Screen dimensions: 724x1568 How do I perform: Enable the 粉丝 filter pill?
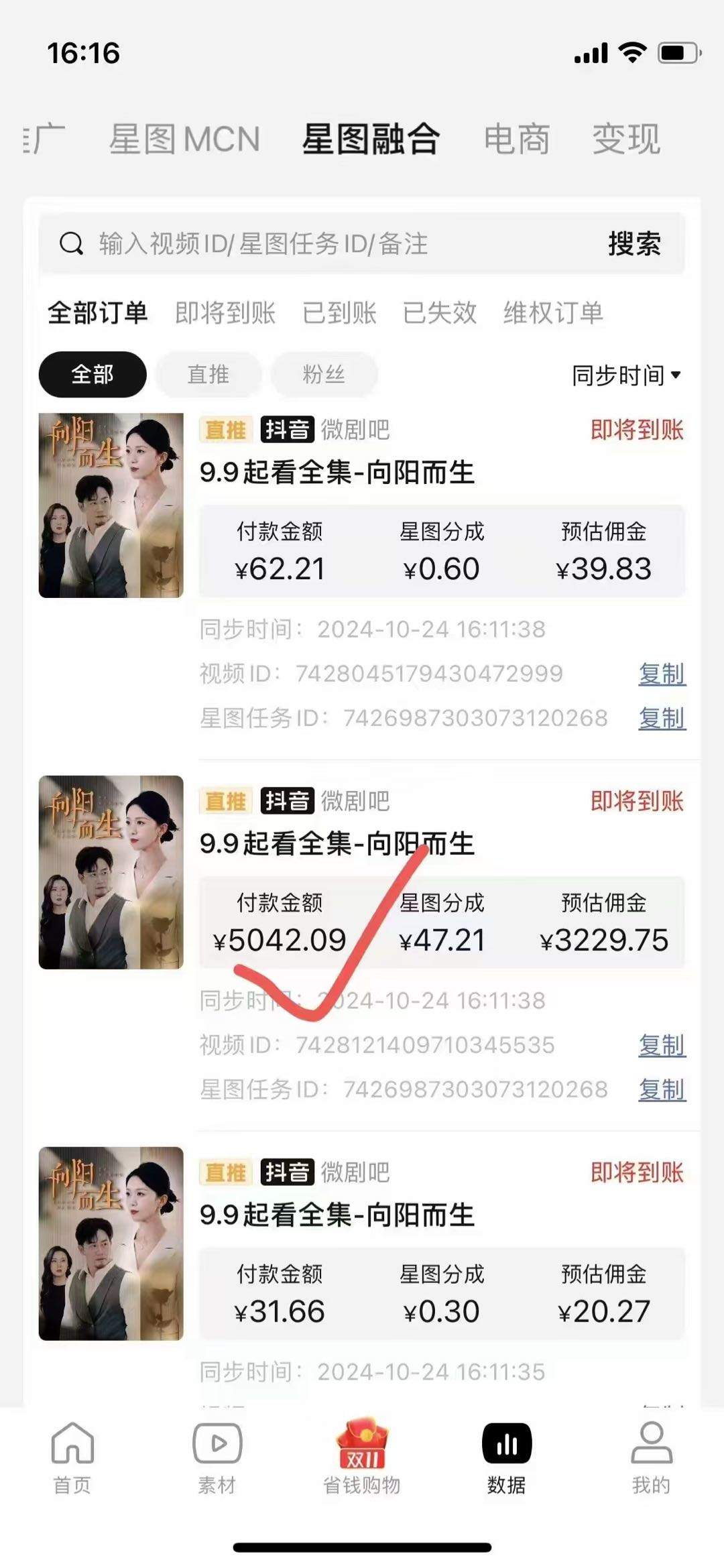pos(324,375)
